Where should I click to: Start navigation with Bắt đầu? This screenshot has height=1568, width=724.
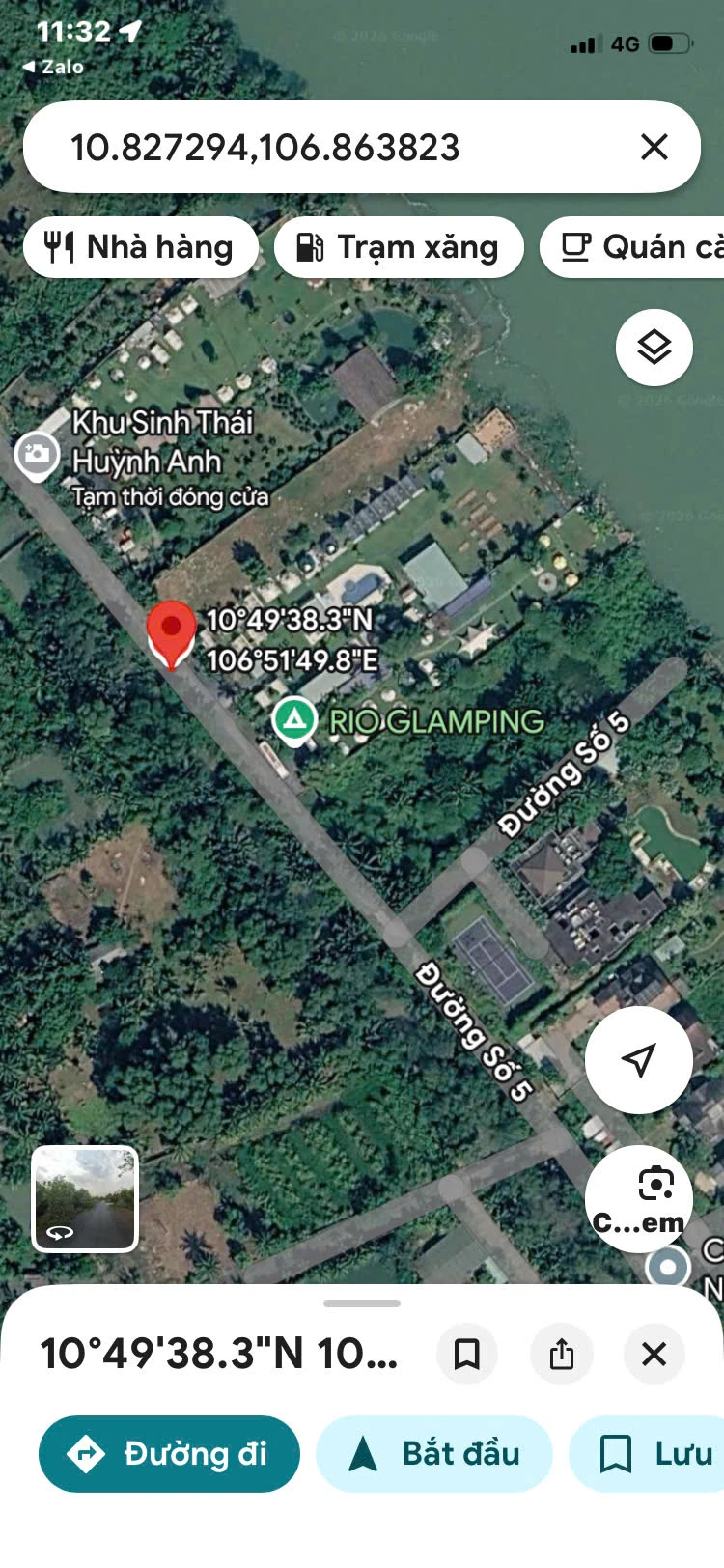click(x=434, y=1453)
